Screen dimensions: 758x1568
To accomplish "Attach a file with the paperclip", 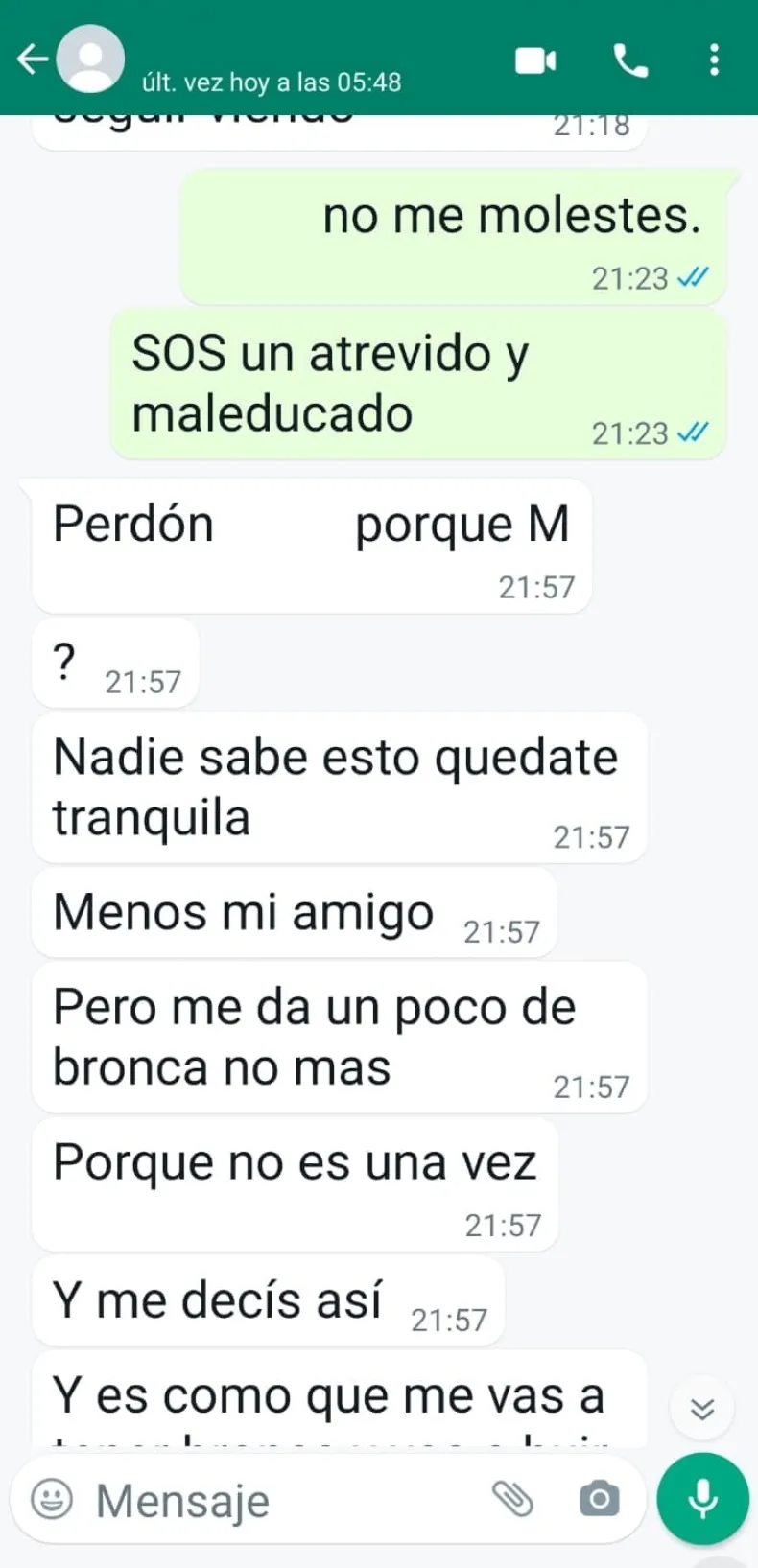I will tap(512, 1498).
